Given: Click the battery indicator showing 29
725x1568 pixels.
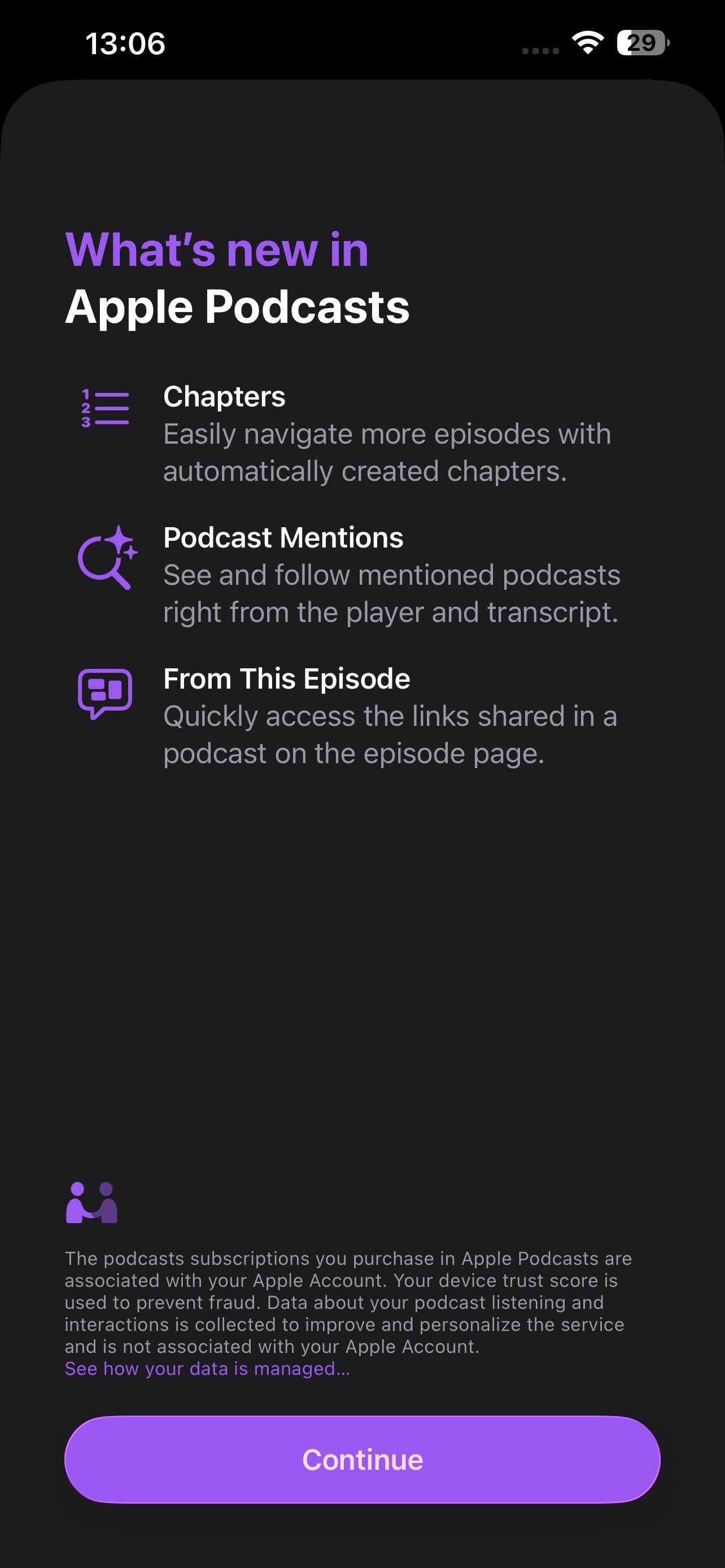Looking at the screenshot, I should click(640, 42).
